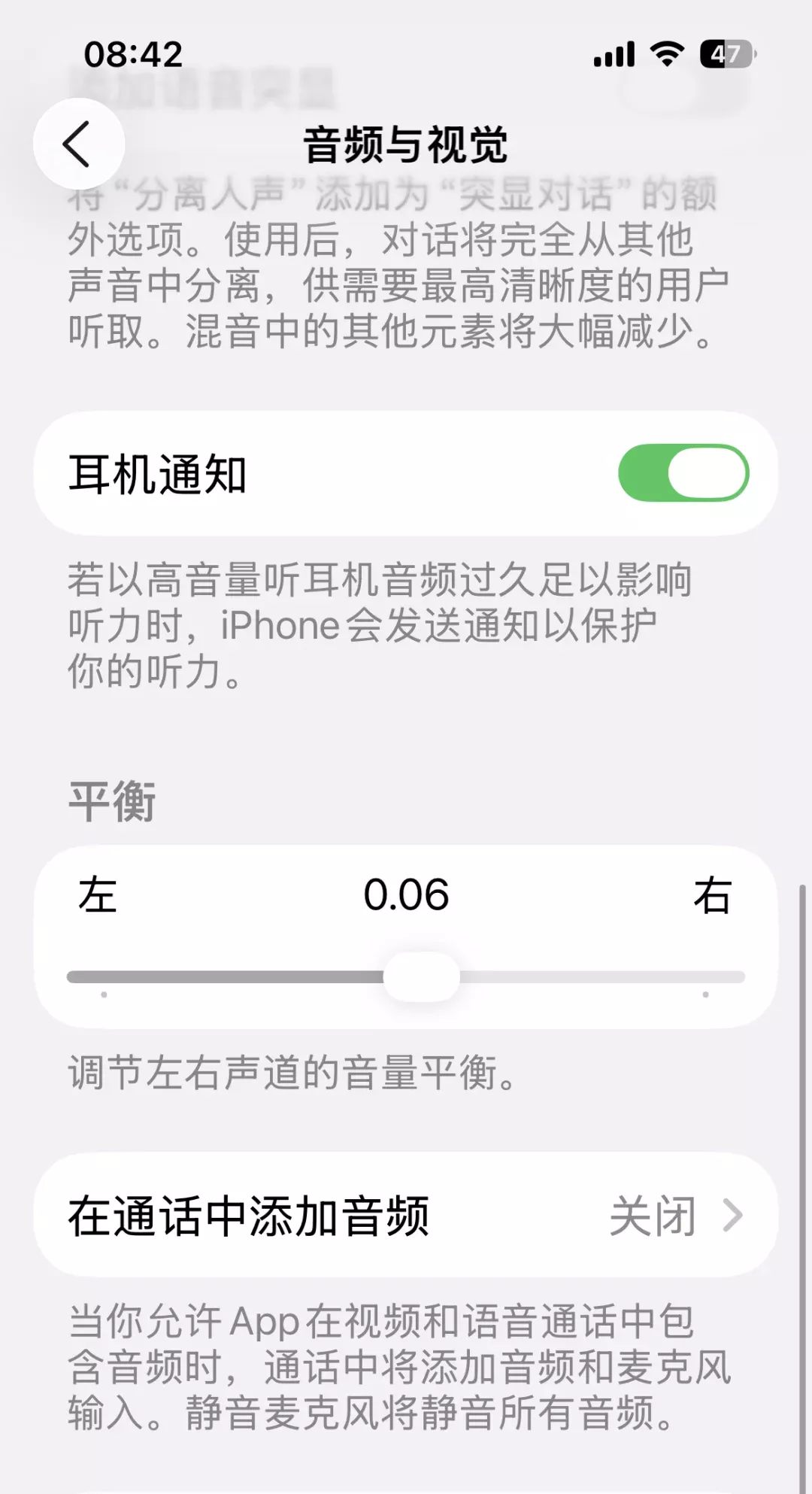This screenshot has width=812, height=1494.
Task: Open 在通话中添加音频 settings
Action: tap(406, 1213)
